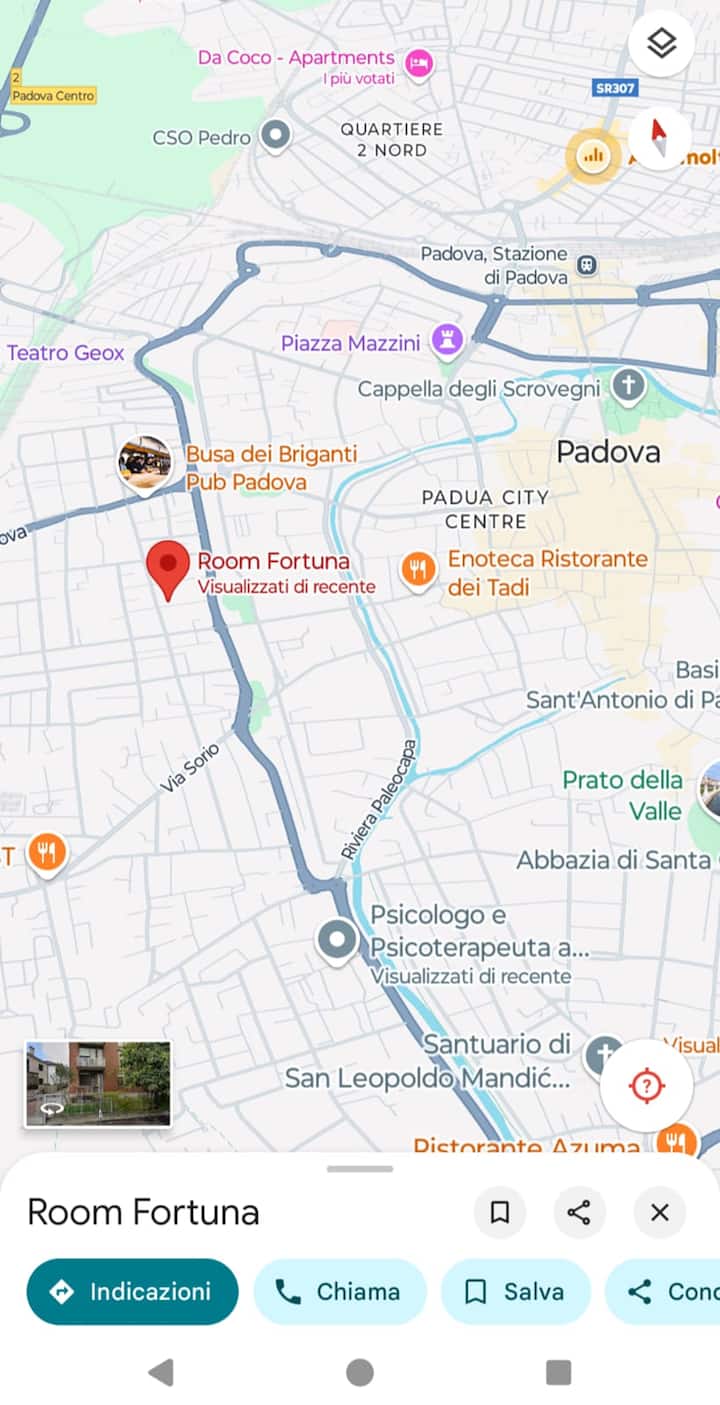Go back with the system back button
Screen dimensions: 720x1405
pyautogui.click(x=160, y=1373)
